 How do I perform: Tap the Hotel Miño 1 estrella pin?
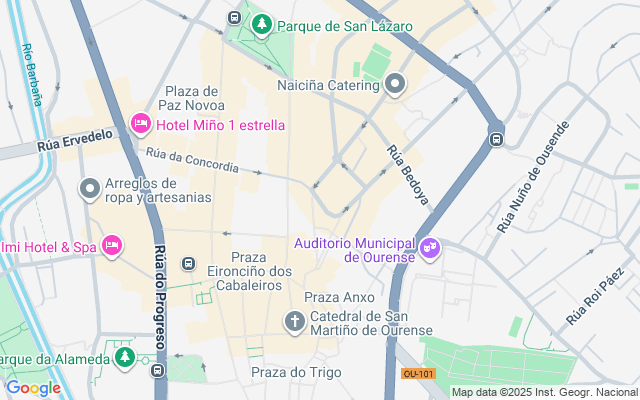141,124
